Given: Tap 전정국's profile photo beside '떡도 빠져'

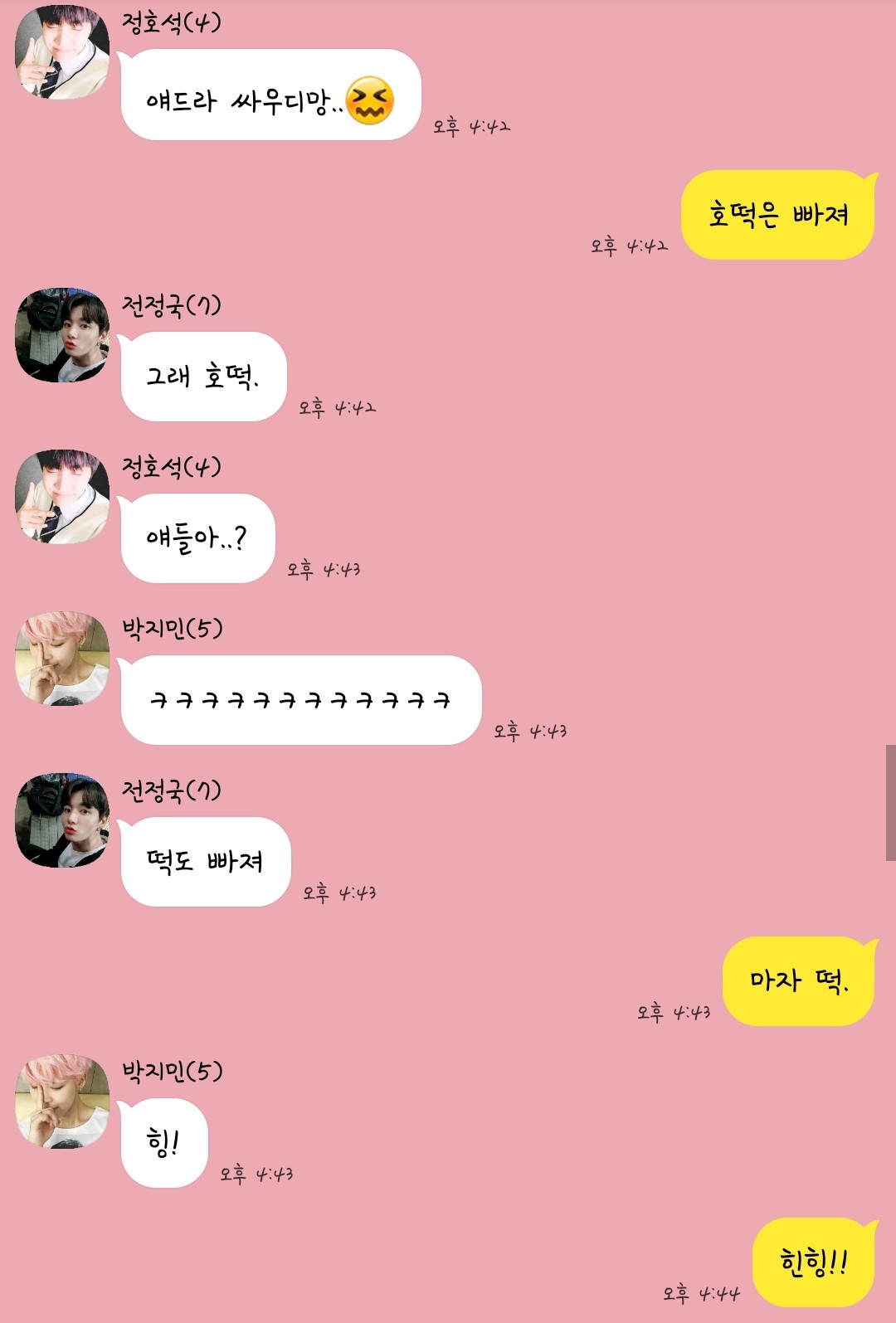Looking at the screenshot, I should pos(62,820).
